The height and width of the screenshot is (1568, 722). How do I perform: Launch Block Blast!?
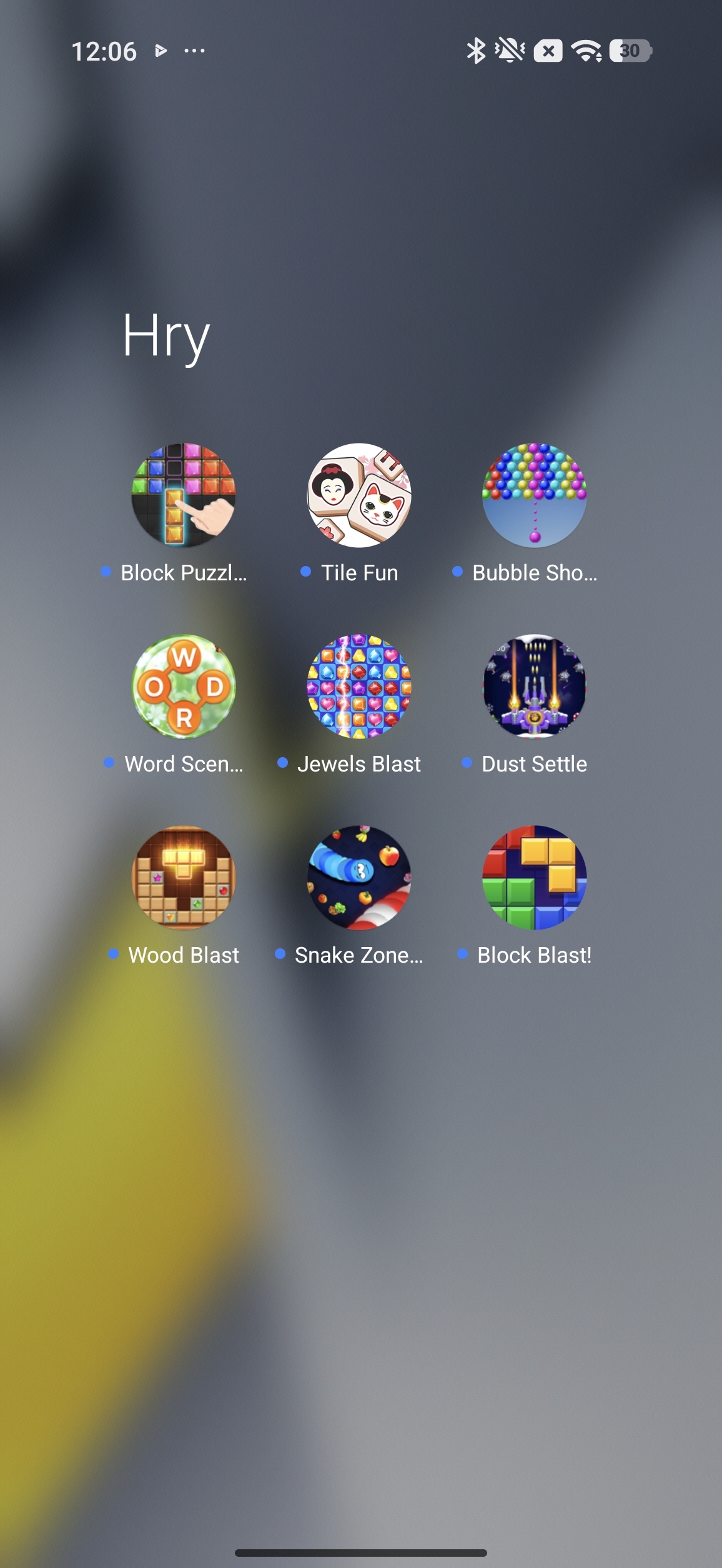[535, 878]
